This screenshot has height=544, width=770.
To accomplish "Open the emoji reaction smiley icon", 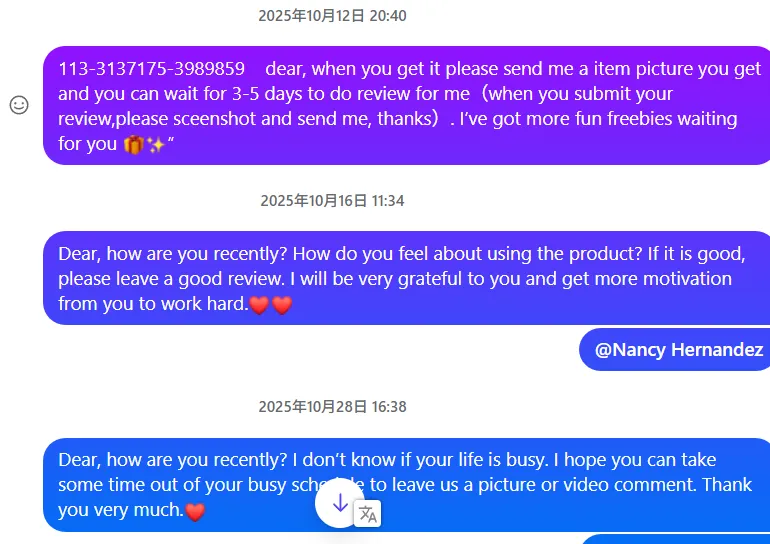I will tap(19, 105).
